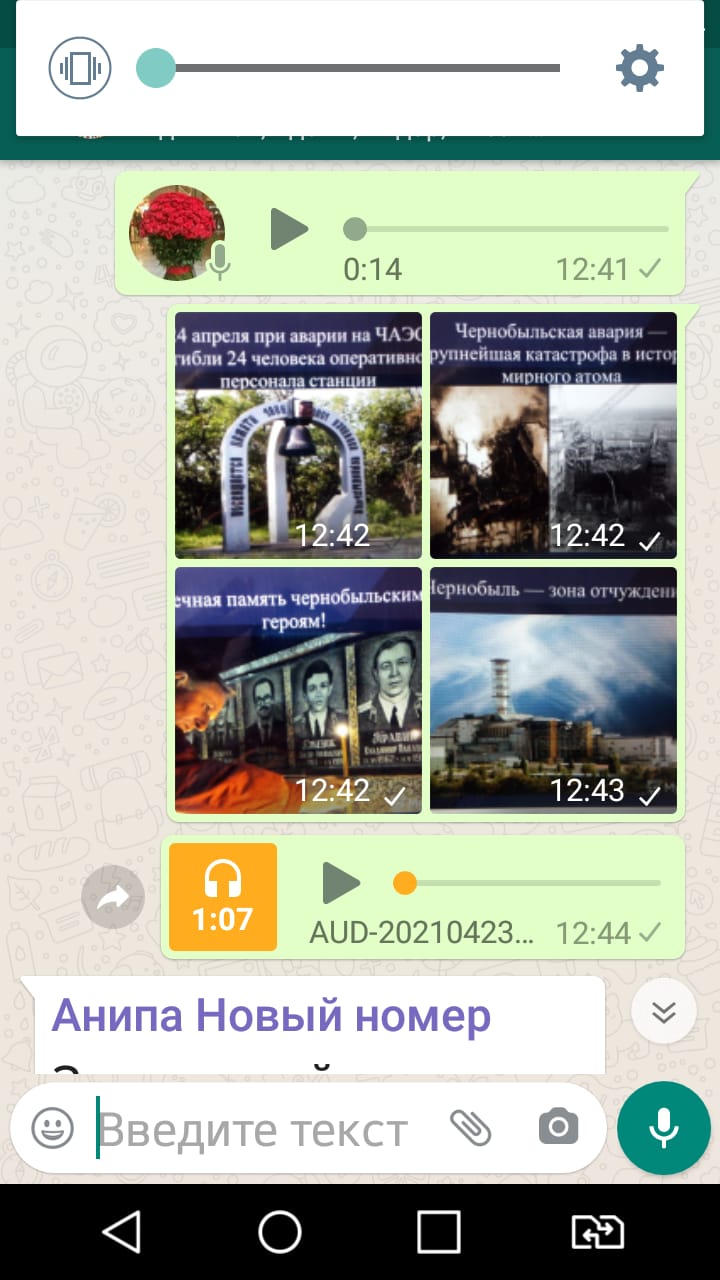Open recent apps with square button
The width and height of the screenshot is (720, 1280).
point(438,1232)
